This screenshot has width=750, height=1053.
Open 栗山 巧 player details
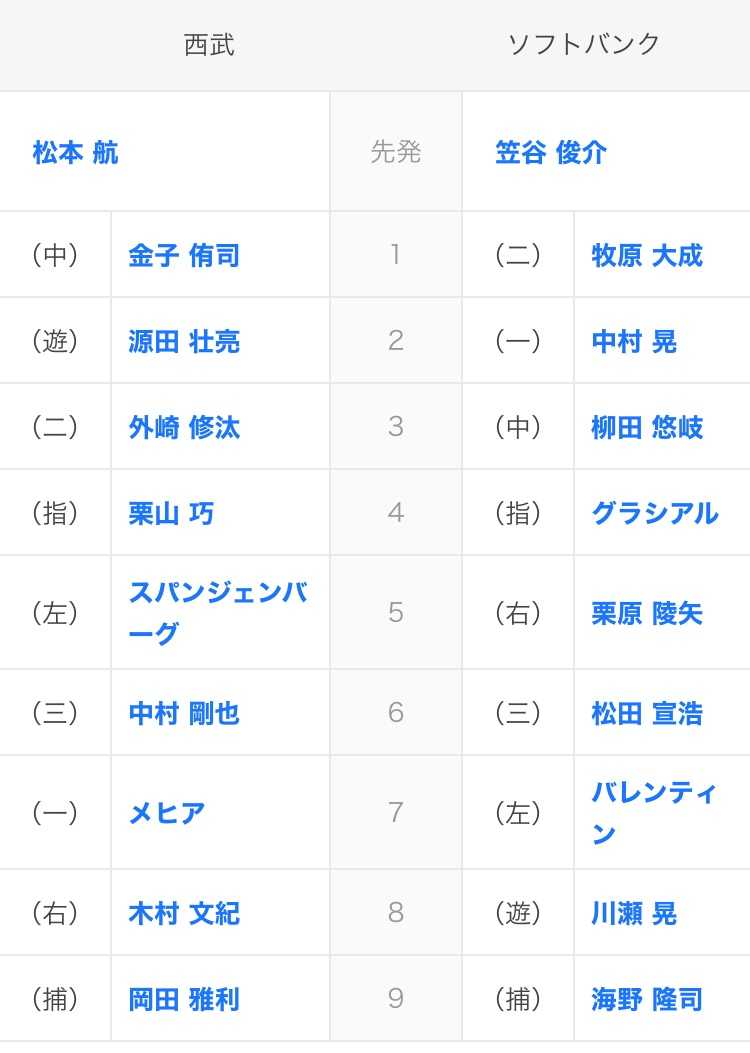pos(171,514)
